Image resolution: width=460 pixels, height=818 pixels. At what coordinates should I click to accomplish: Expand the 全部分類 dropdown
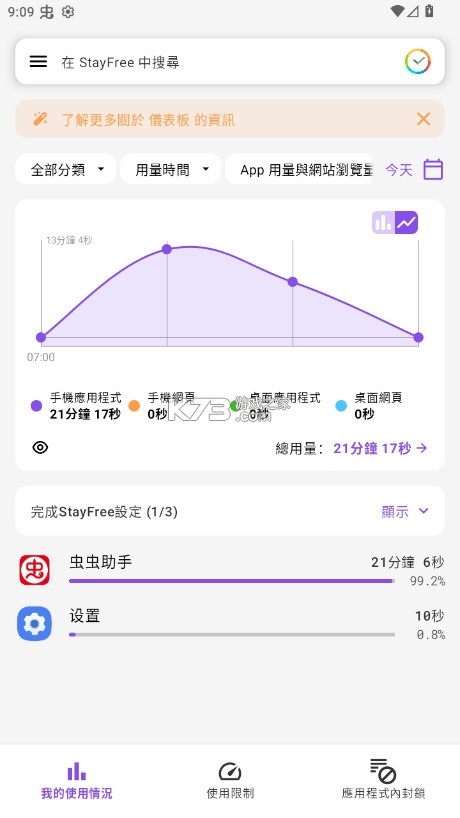(x=66, y=169)
